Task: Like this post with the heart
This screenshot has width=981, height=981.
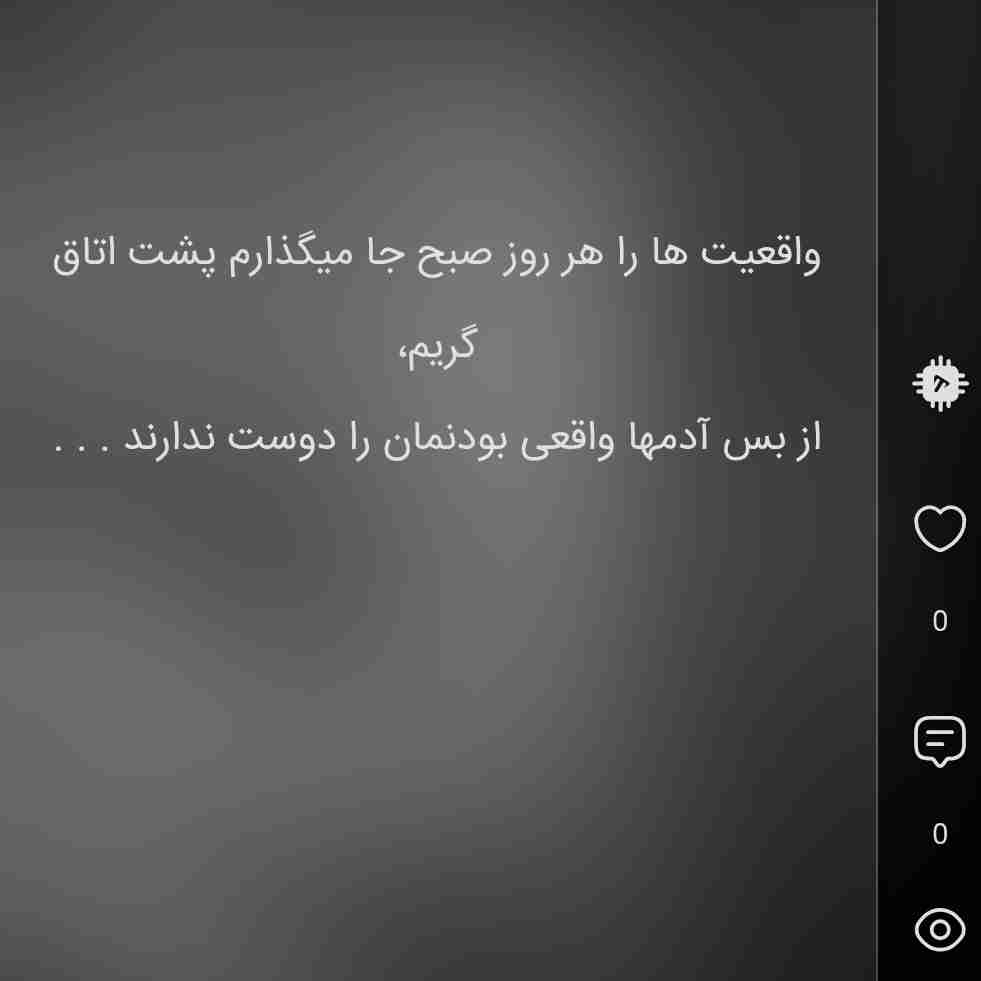Action: [940, 527]
